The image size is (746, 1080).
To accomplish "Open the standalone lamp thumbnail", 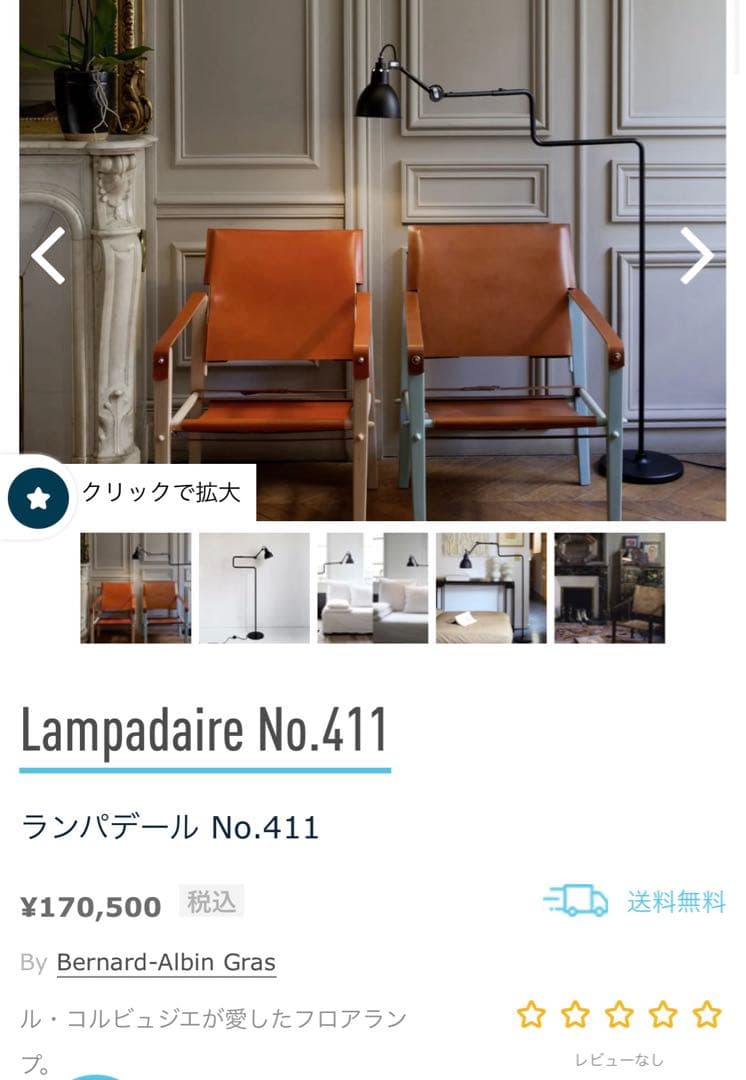I will coord(254,587).
